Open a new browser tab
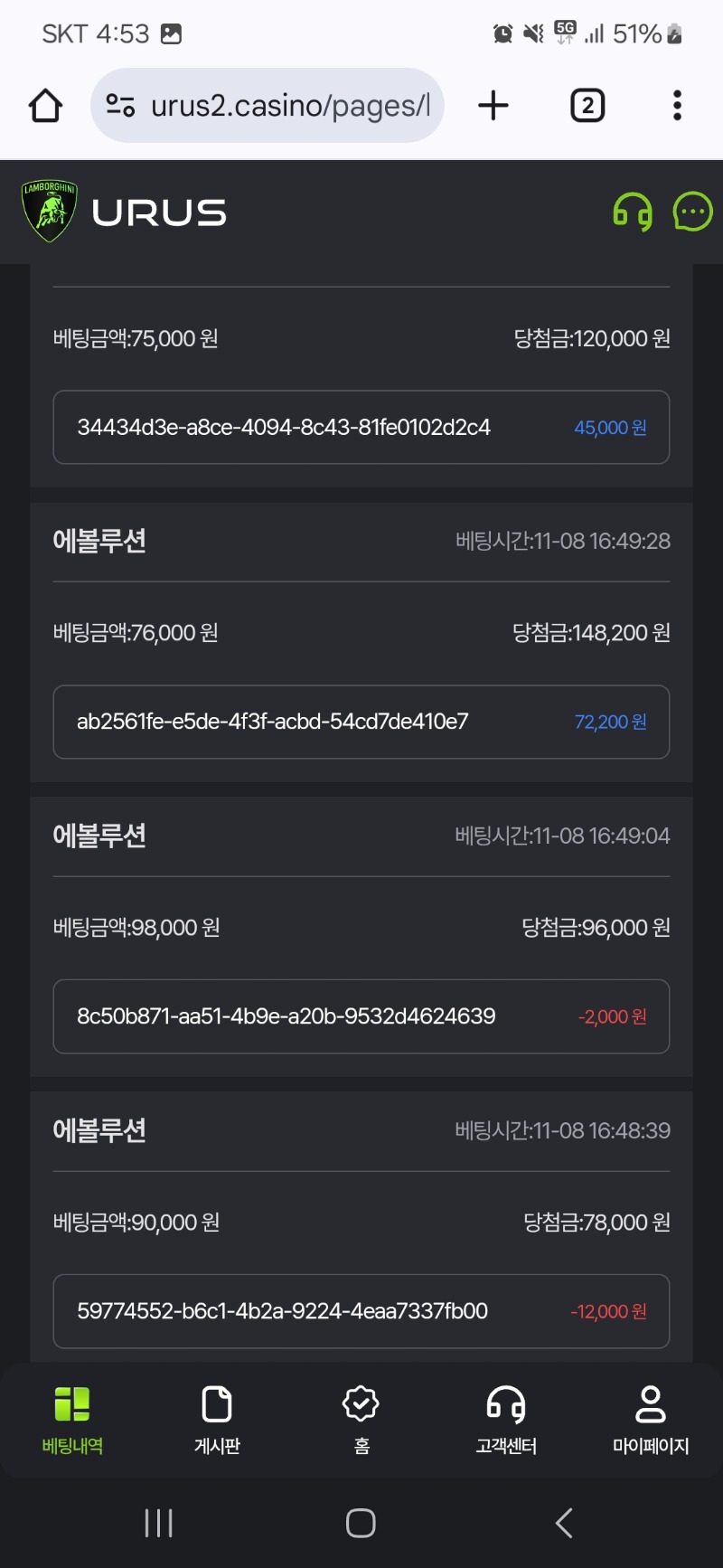The image size is (723, 1568). 493,106
